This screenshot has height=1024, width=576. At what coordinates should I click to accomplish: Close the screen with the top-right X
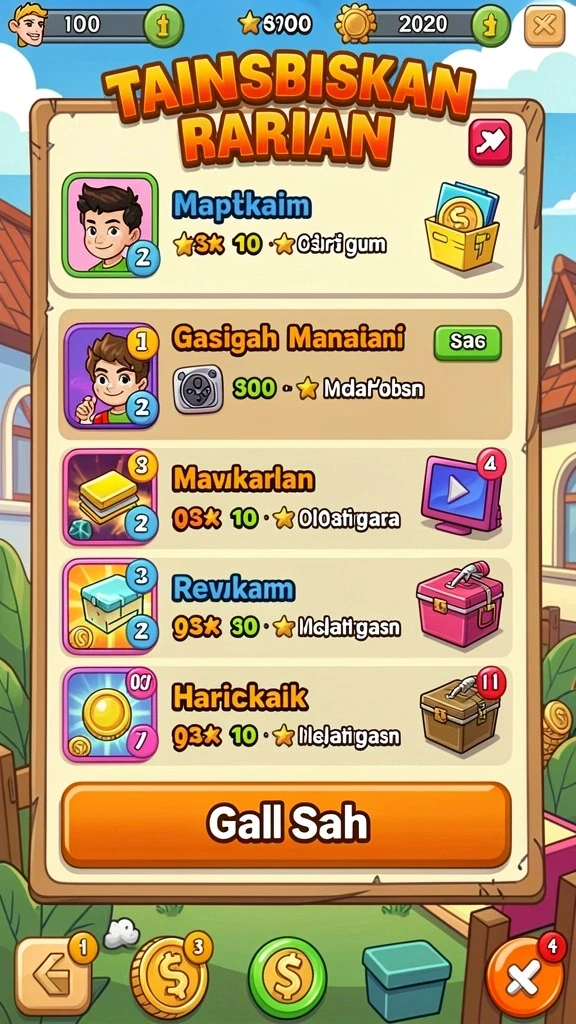coord(545,26)
